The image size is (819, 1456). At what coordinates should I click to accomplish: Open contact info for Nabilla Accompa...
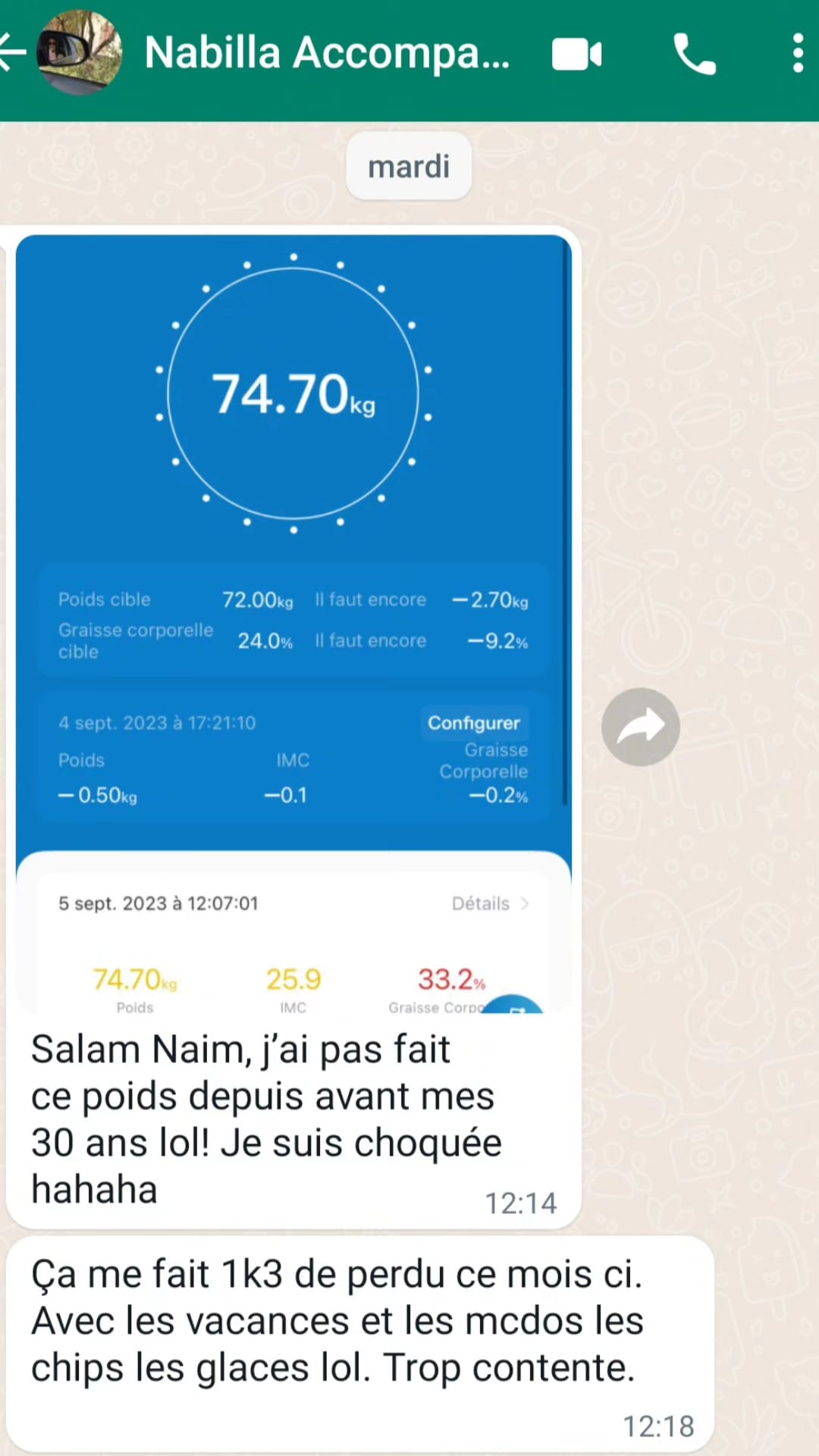click(327, 52)
